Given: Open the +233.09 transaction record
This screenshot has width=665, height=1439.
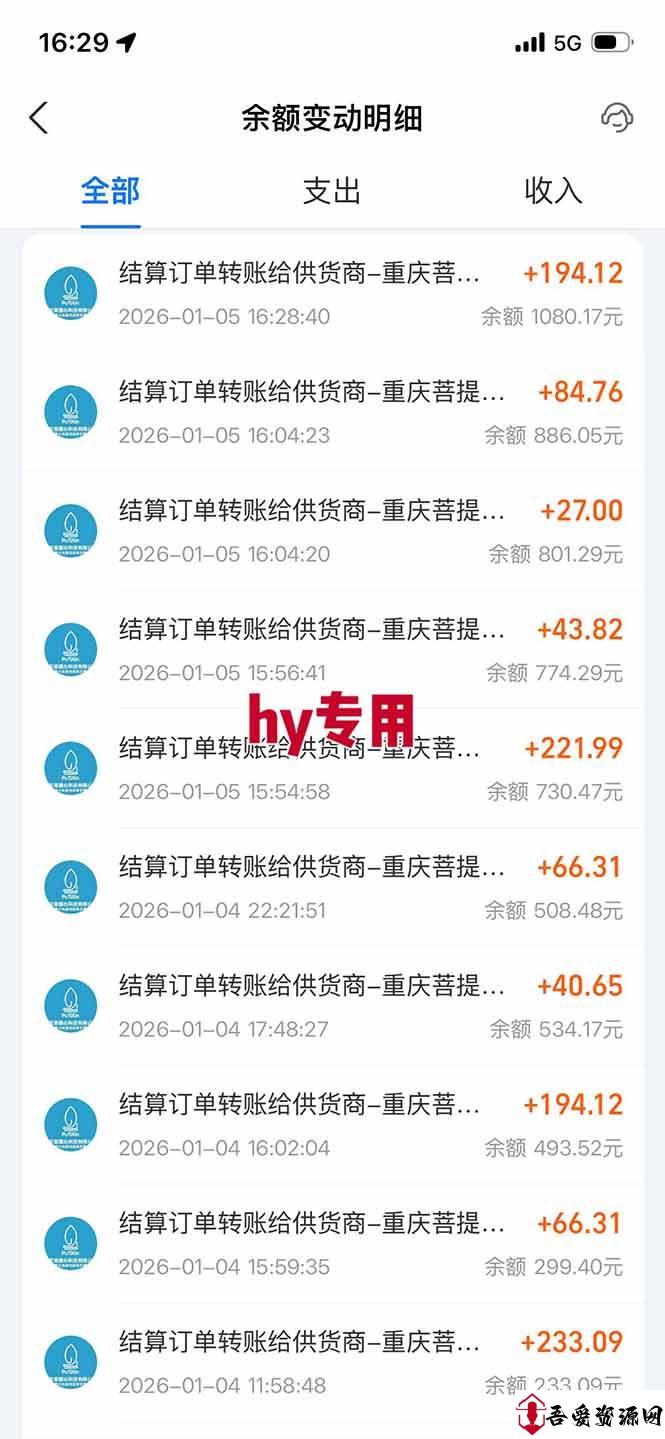Looking at the screenshot, I should 332,1362.
